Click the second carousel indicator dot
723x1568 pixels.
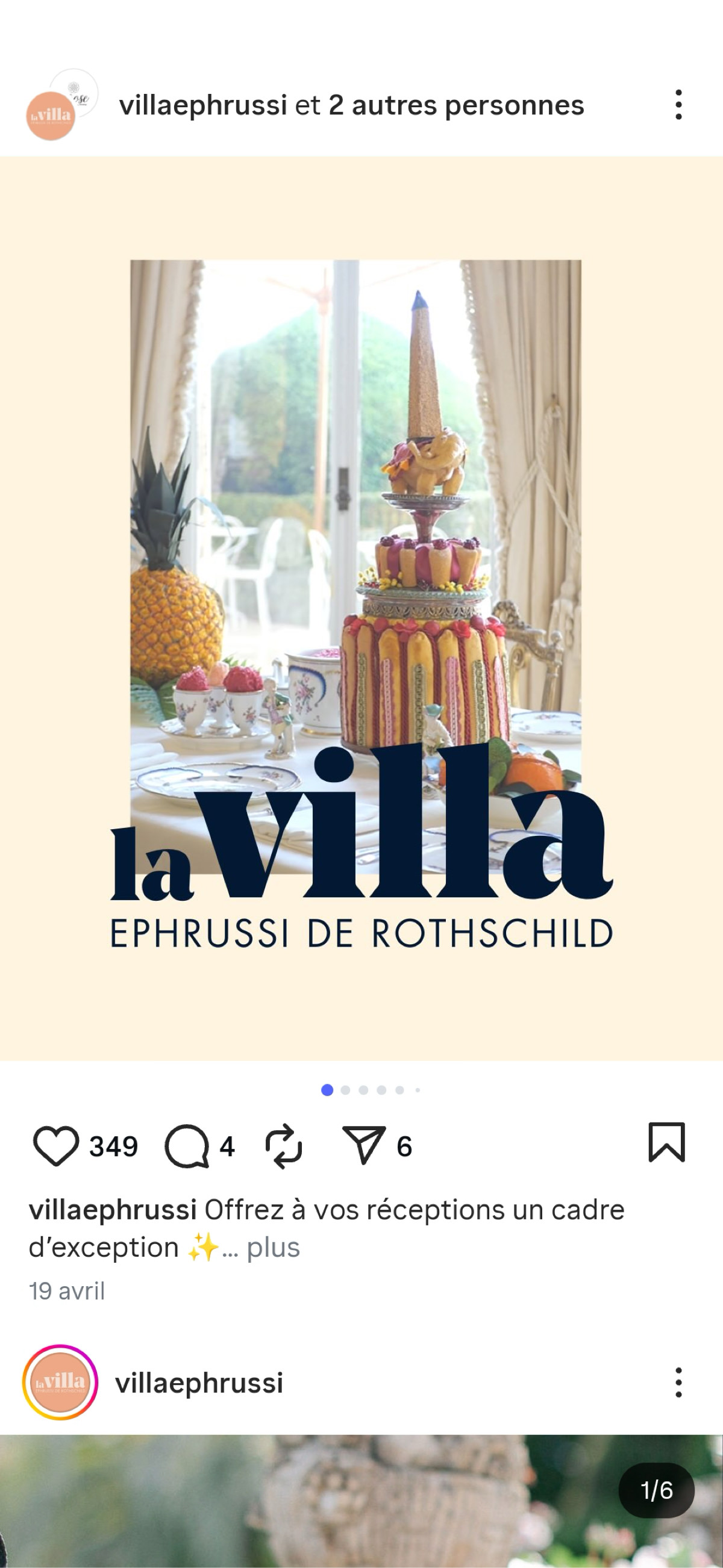coord(345,1089)
